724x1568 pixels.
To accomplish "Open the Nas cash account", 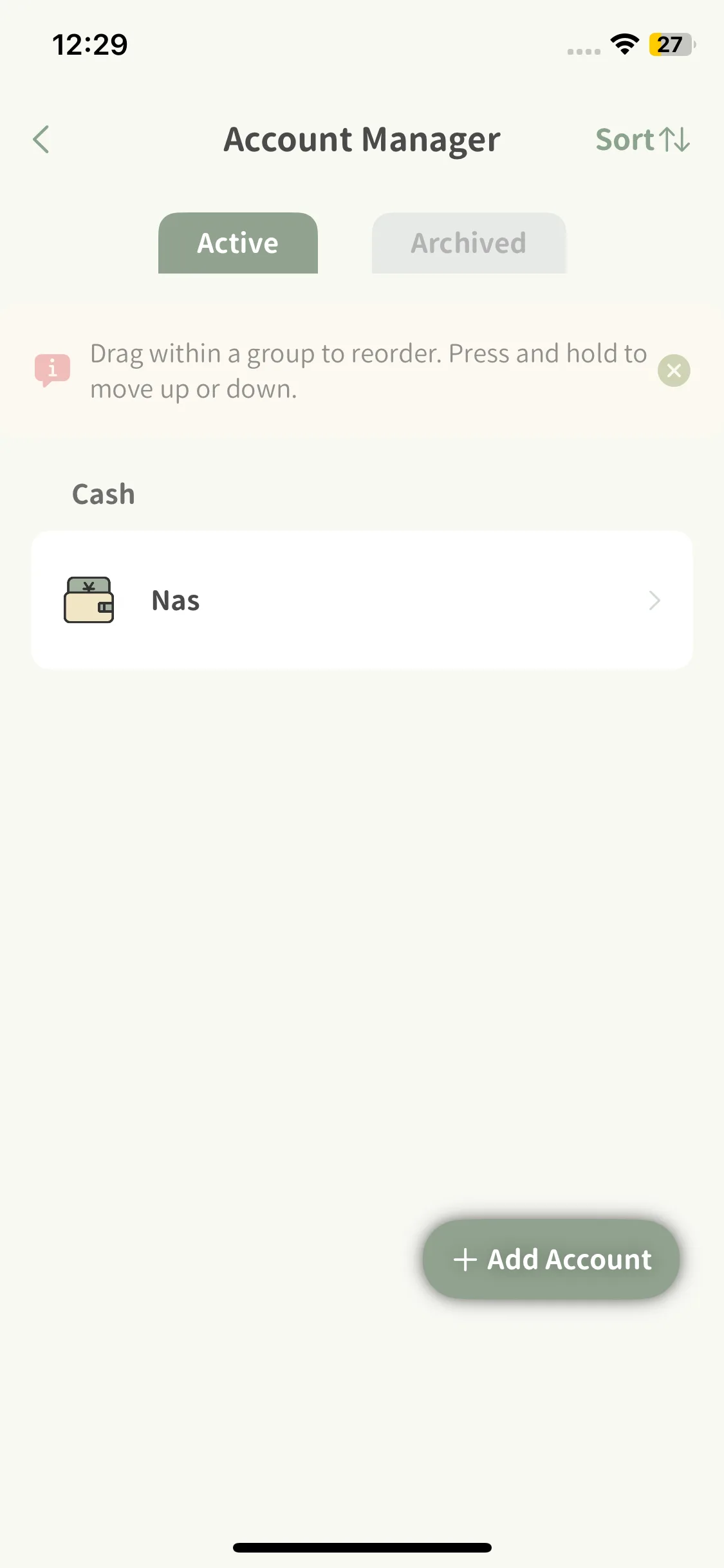I will (362, 600).
